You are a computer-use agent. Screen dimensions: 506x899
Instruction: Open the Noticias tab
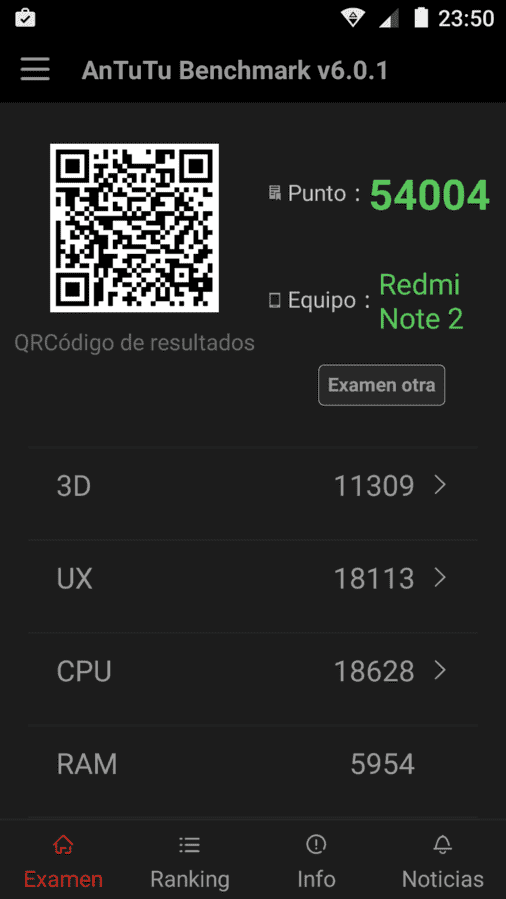pyautogui.click(x=442, y=860)
